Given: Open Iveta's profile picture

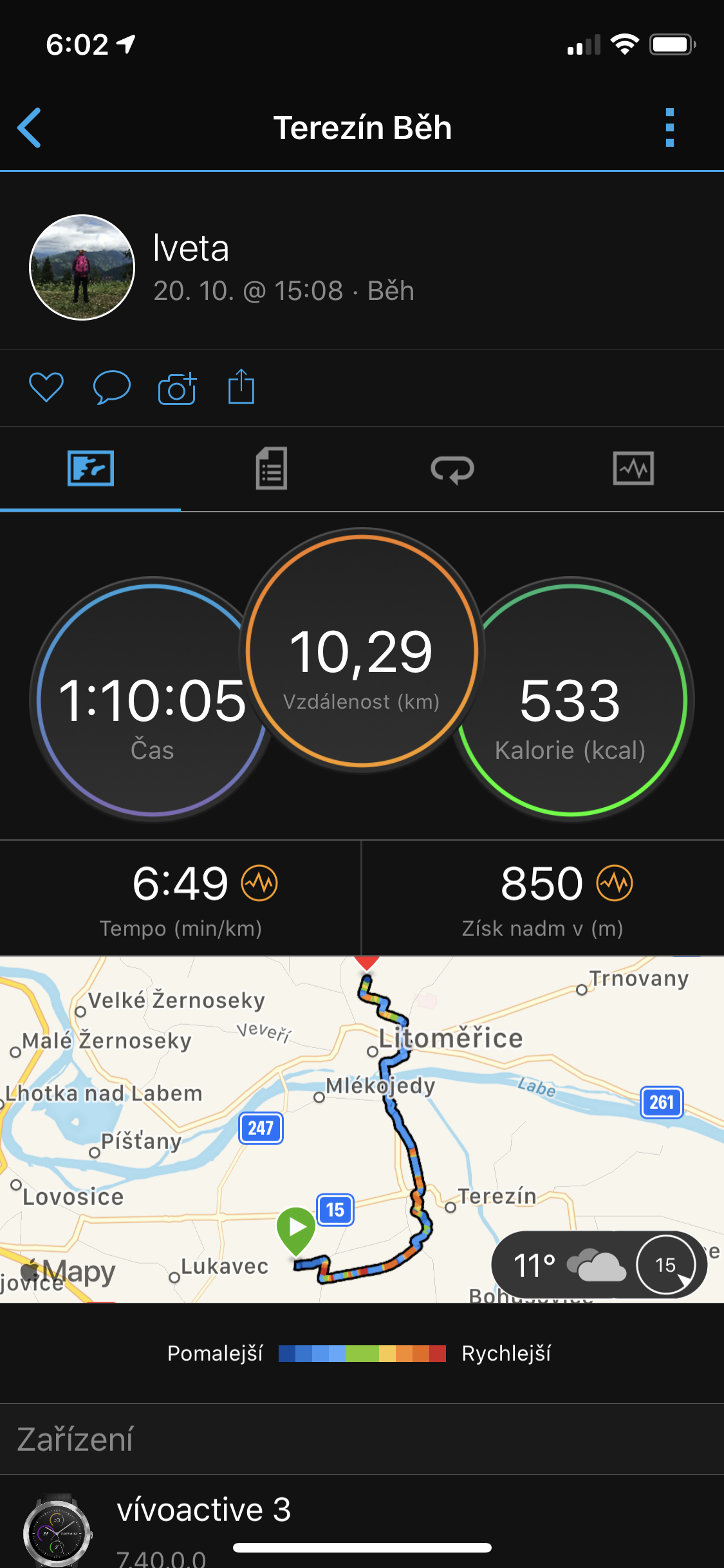Looking at the screenshot, I should [82, 267].
